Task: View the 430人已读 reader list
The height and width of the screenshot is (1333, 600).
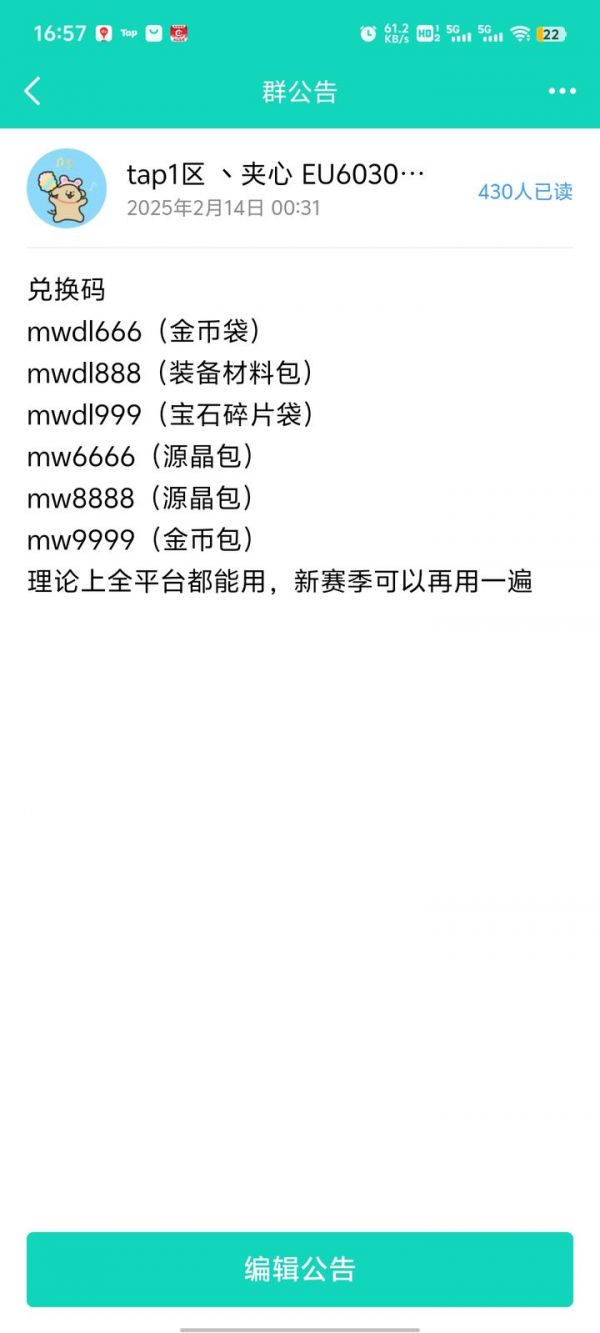Action: coord(525,192)
